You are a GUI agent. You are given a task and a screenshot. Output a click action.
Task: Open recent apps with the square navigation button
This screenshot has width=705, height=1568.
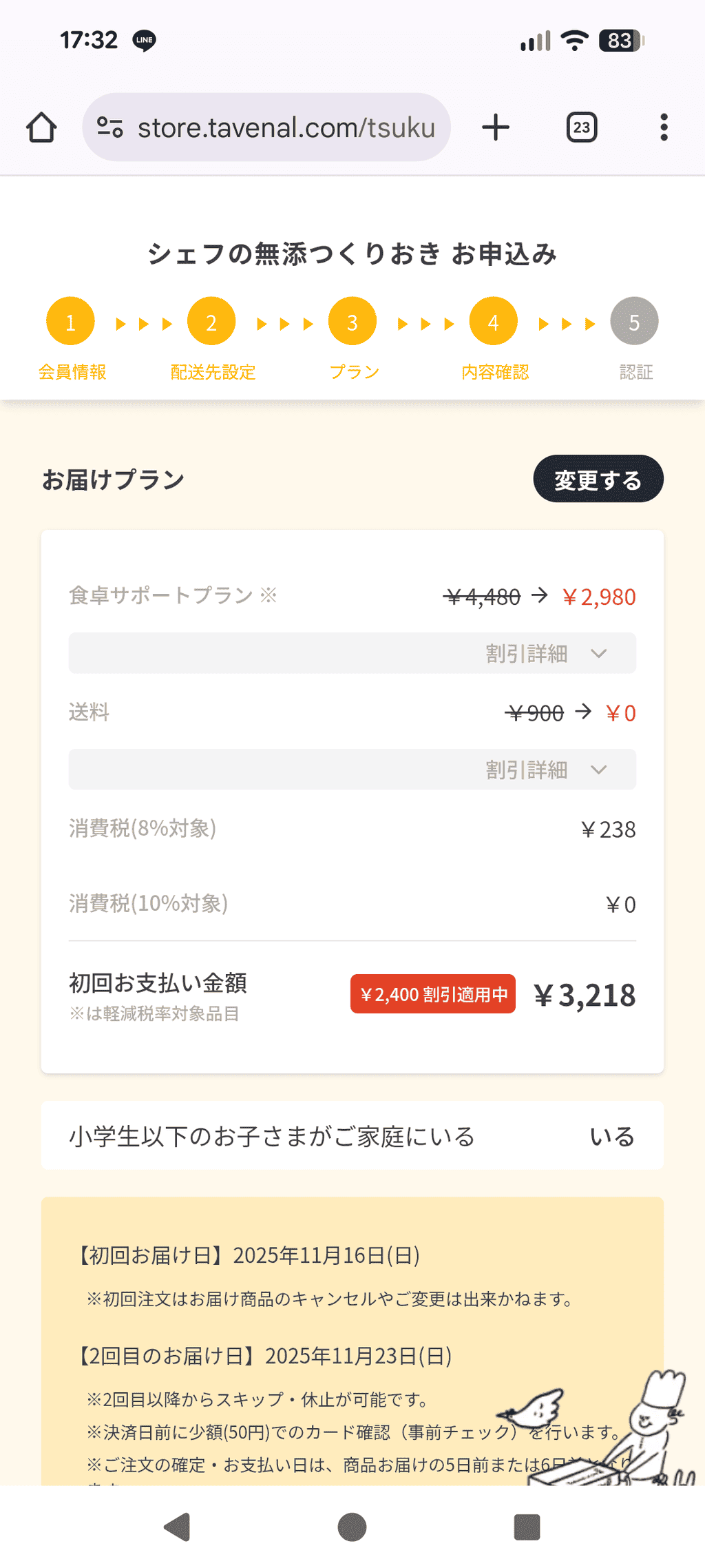[x=527, y=1526]
